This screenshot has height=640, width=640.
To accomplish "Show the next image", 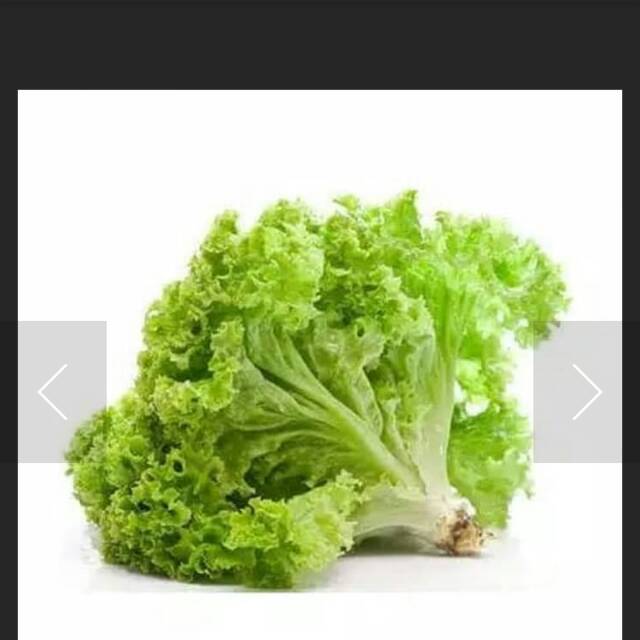I will [586, 391].
